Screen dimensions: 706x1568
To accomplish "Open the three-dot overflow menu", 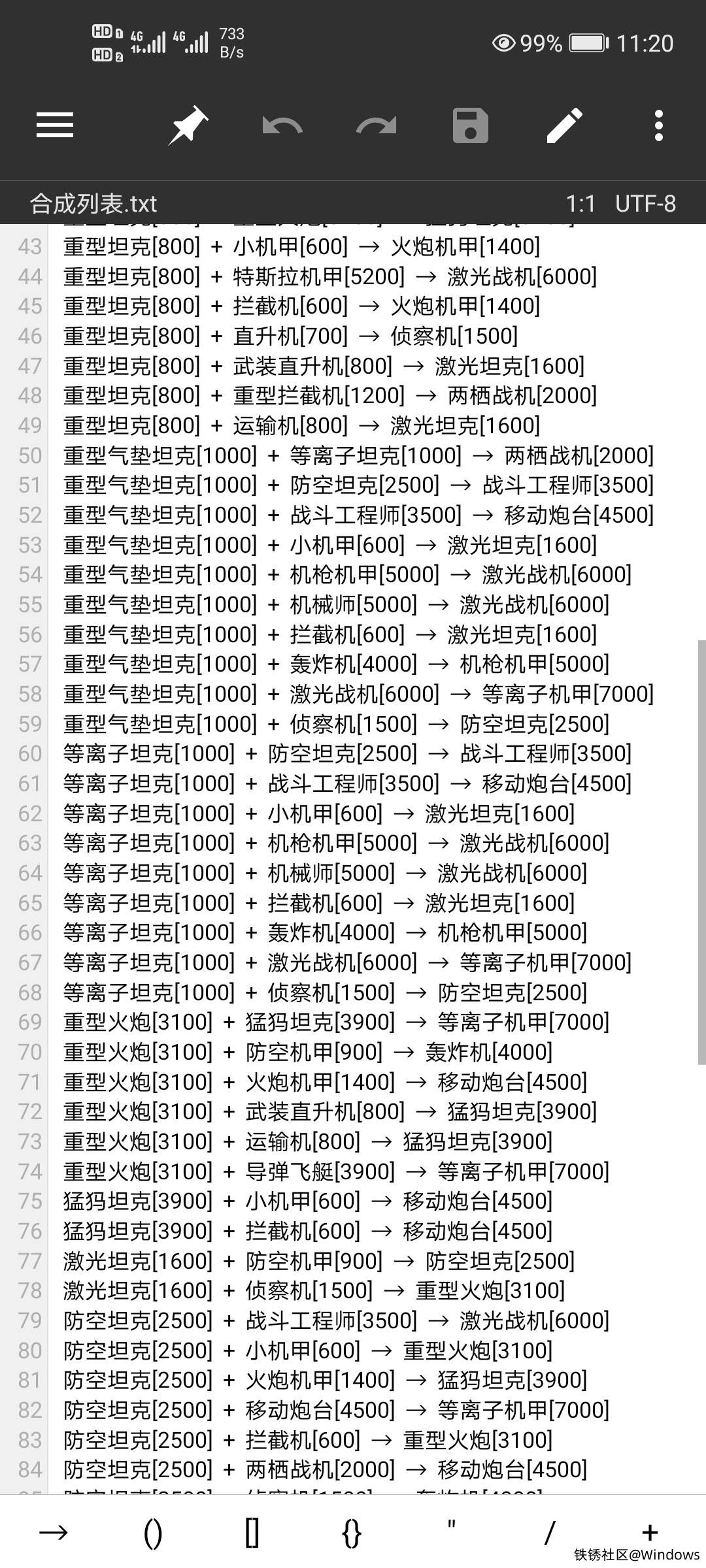I will coord(658,125).
